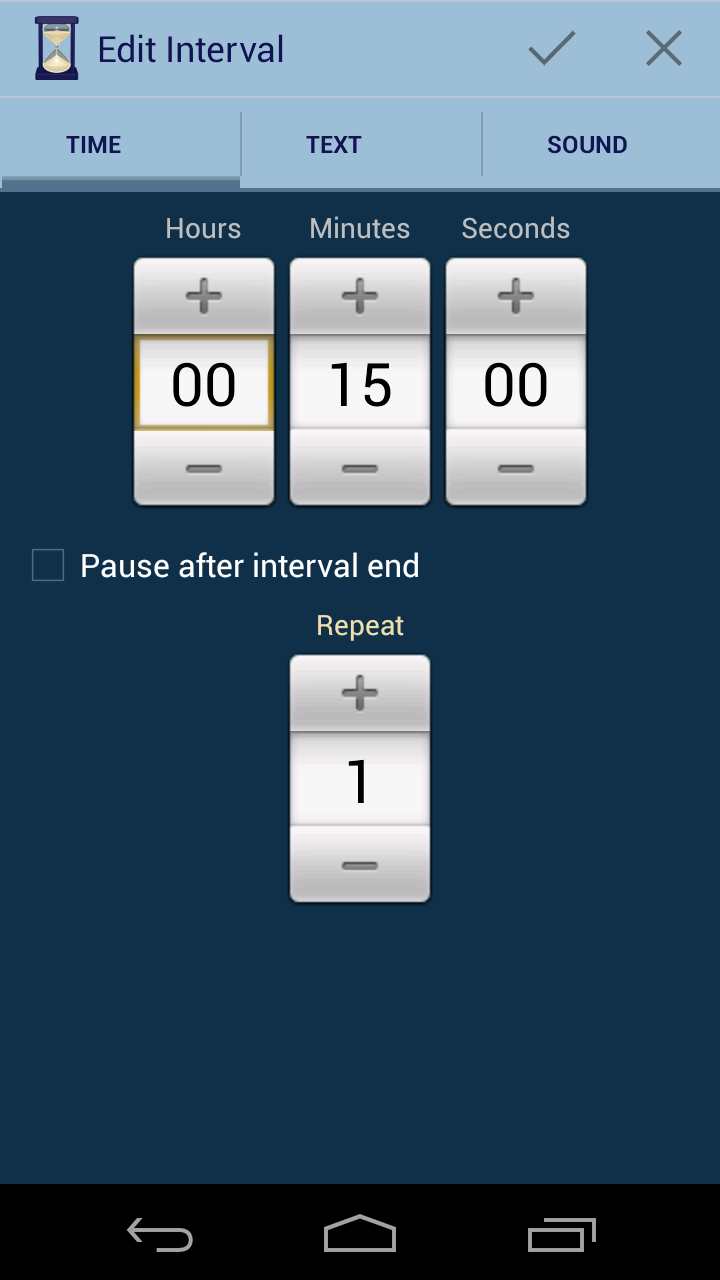Decrease Seconds with the minus button
Viewport: 720px width, 1280px height.
tap(516, 468)
